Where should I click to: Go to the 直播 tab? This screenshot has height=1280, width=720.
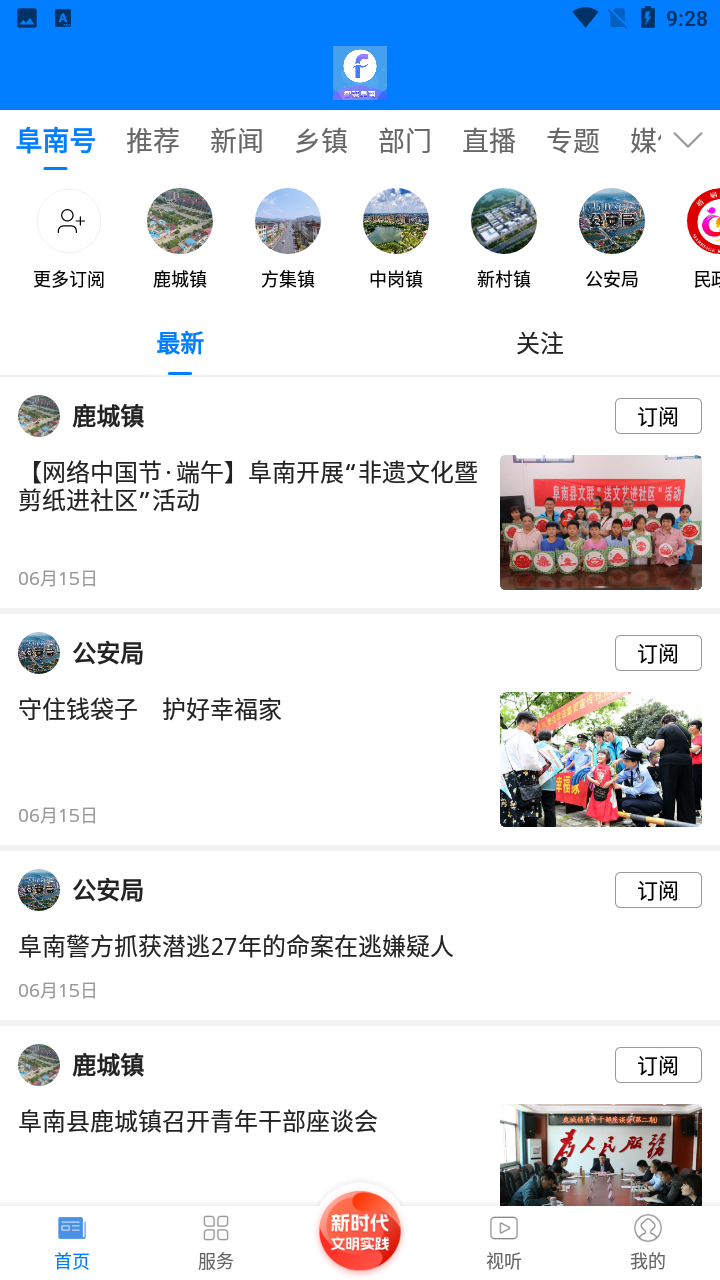pos(489,141)
